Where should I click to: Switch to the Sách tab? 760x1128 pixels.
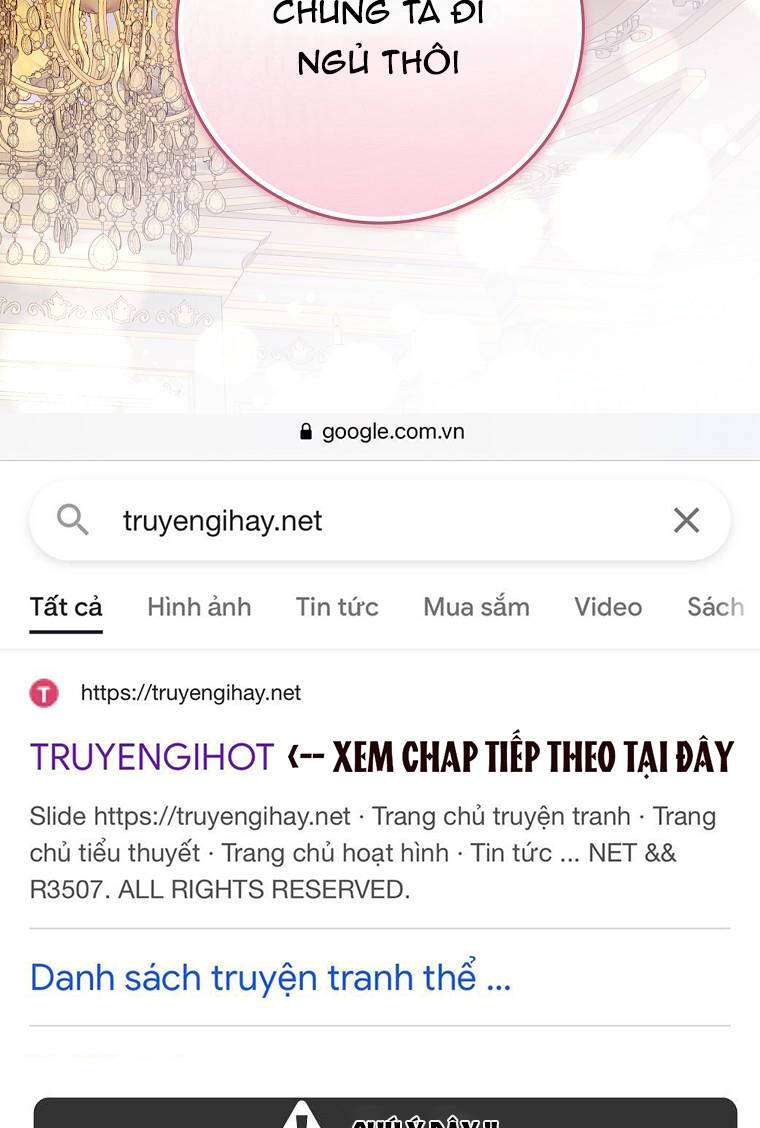coord(717,607)
